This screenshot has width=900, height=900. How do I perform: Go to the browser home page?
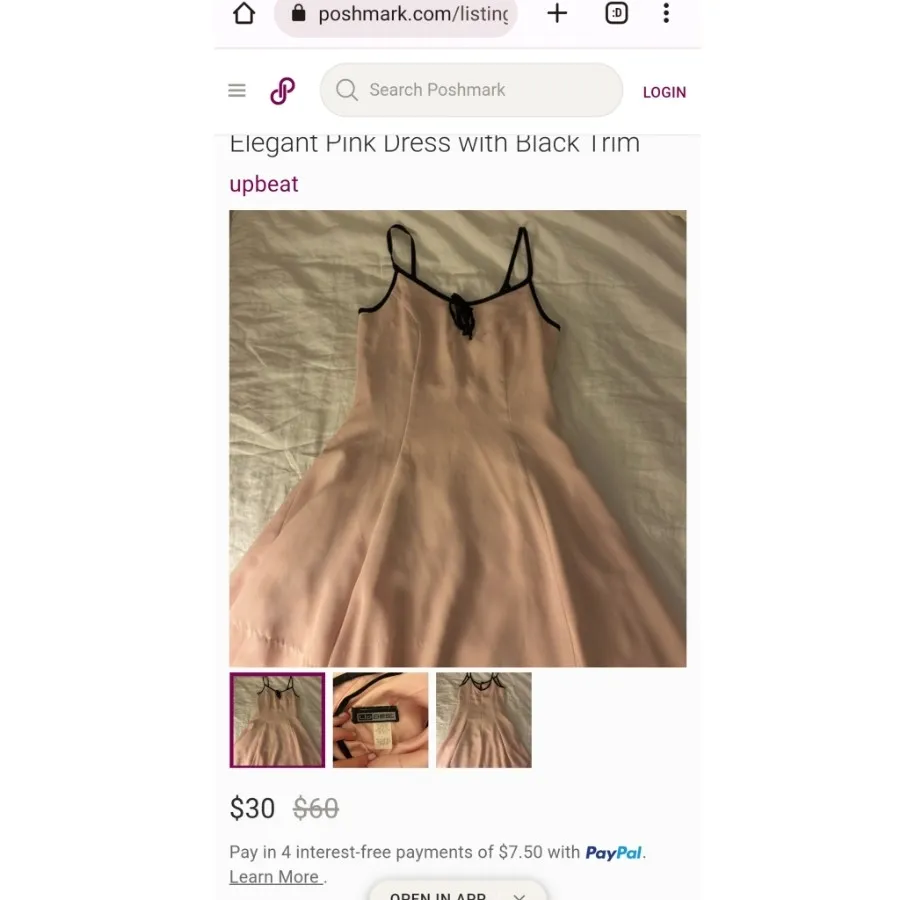[x=244, y=14]
